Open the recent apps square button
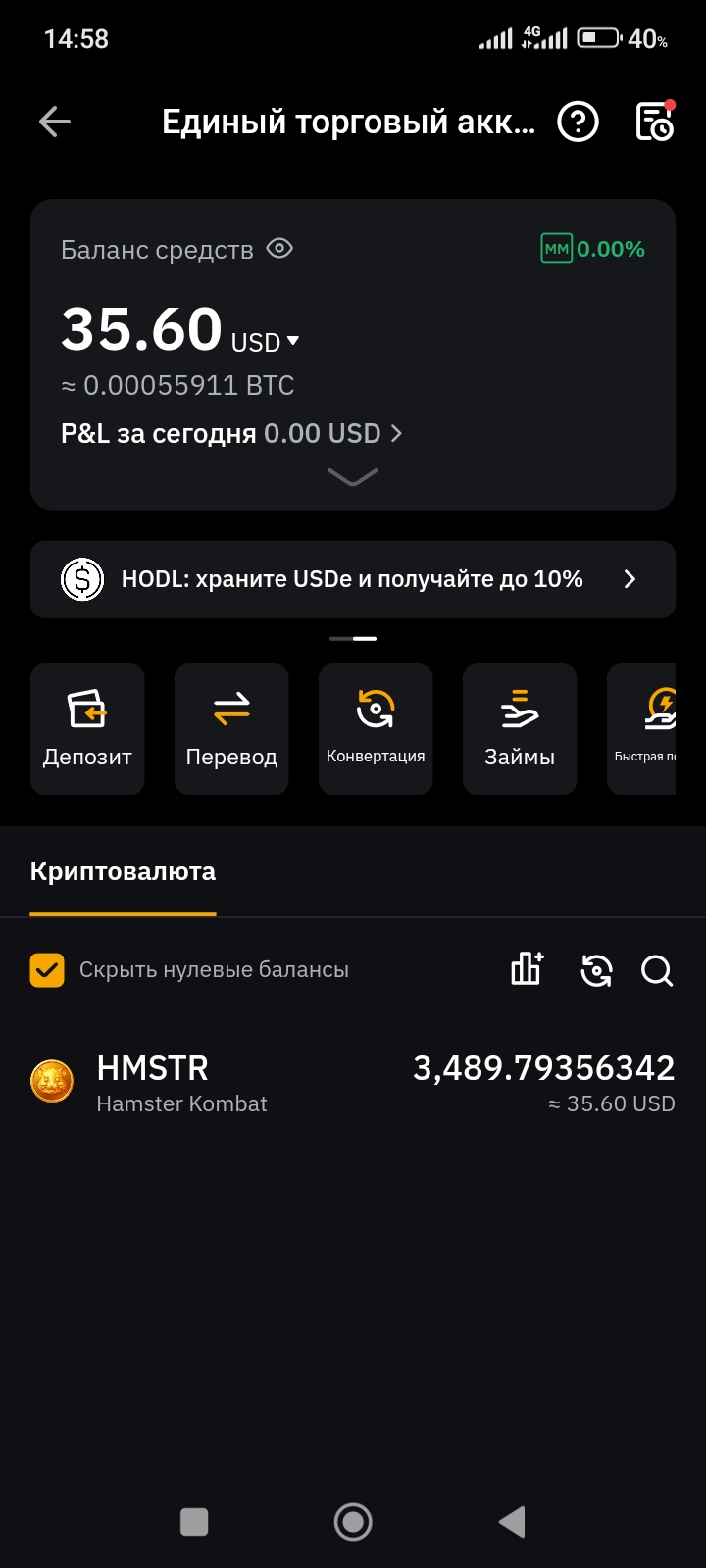The height and width of the screenshot is (1568, 706). [194, 1521]
